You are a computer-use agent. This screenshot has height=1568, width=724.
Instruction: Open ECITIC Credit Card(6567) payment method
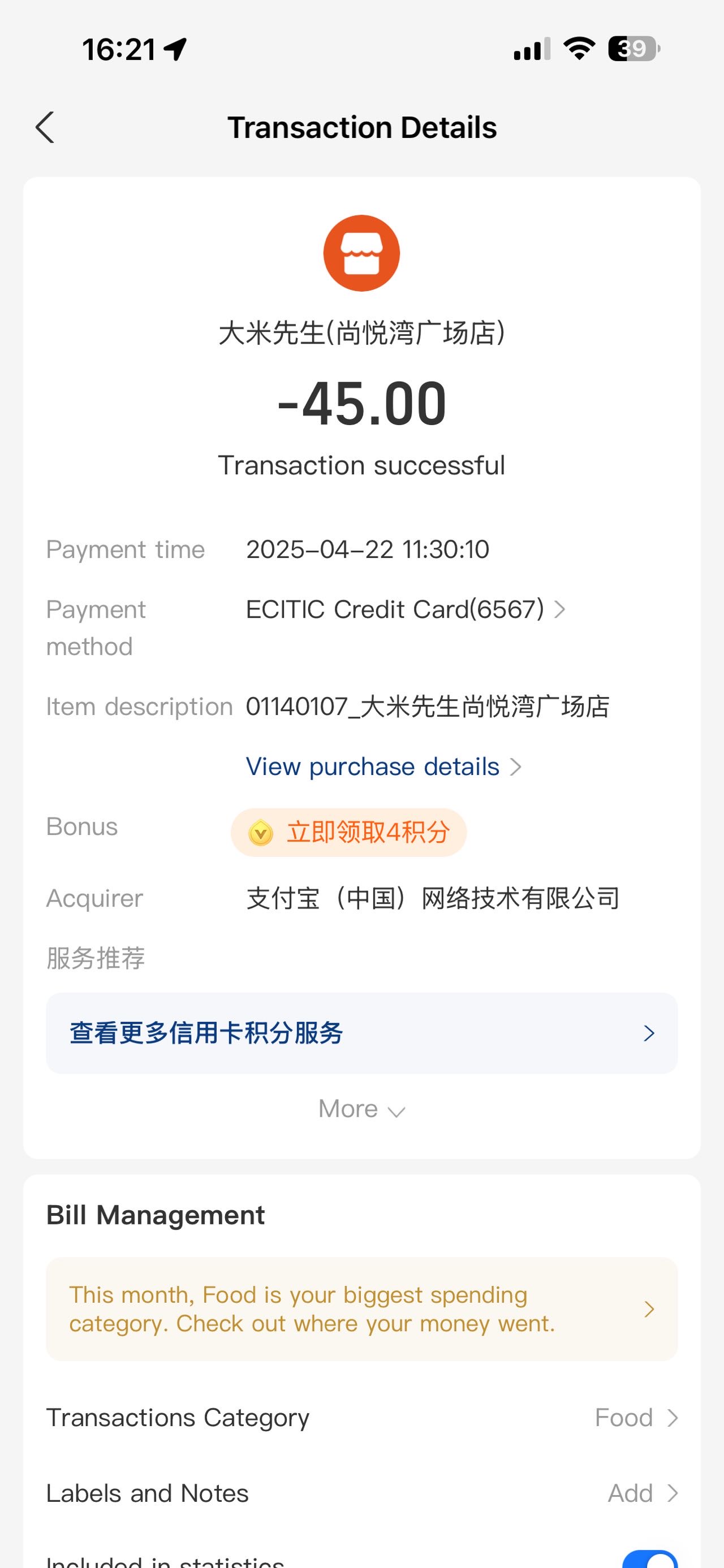[x=406, y=609]
